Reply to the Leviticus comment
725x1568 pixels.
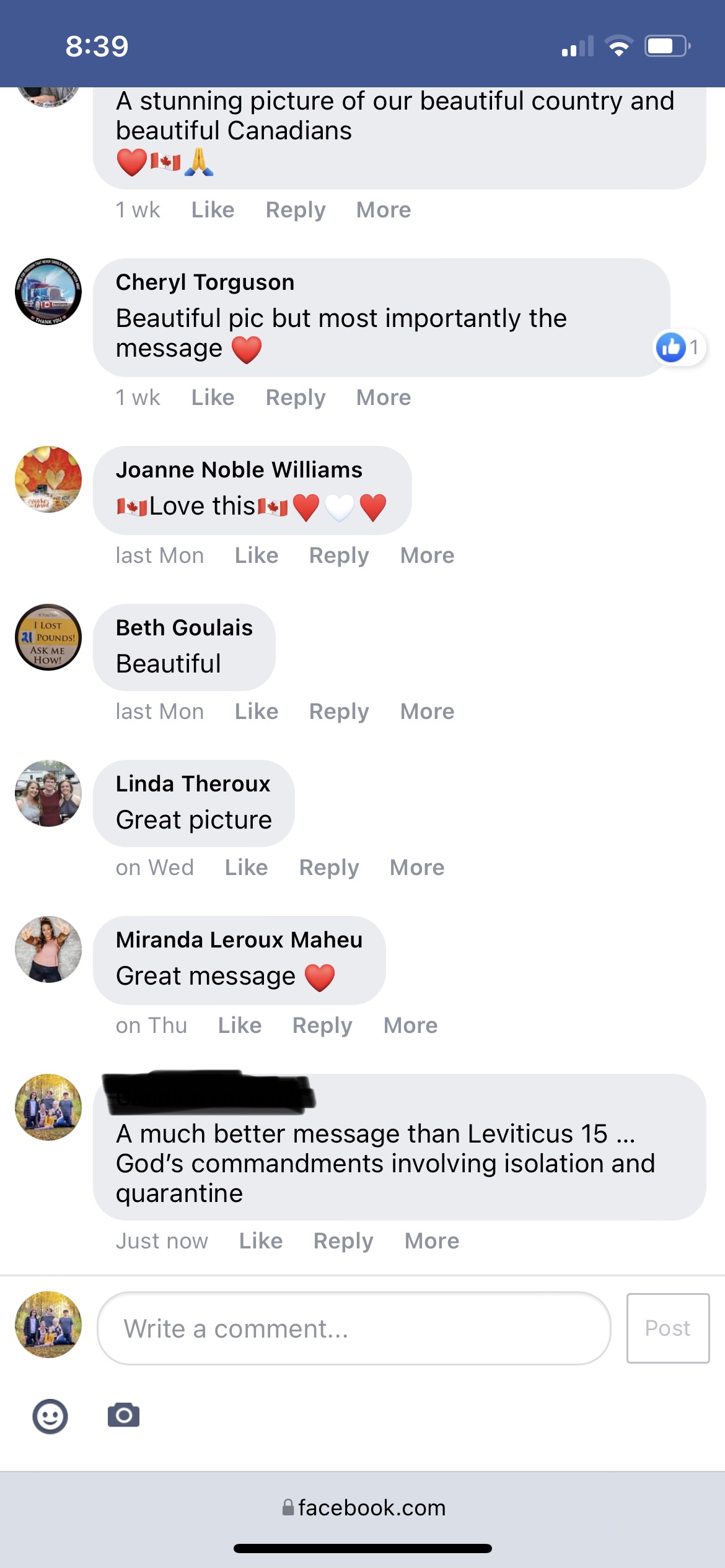pos(343,1241)
